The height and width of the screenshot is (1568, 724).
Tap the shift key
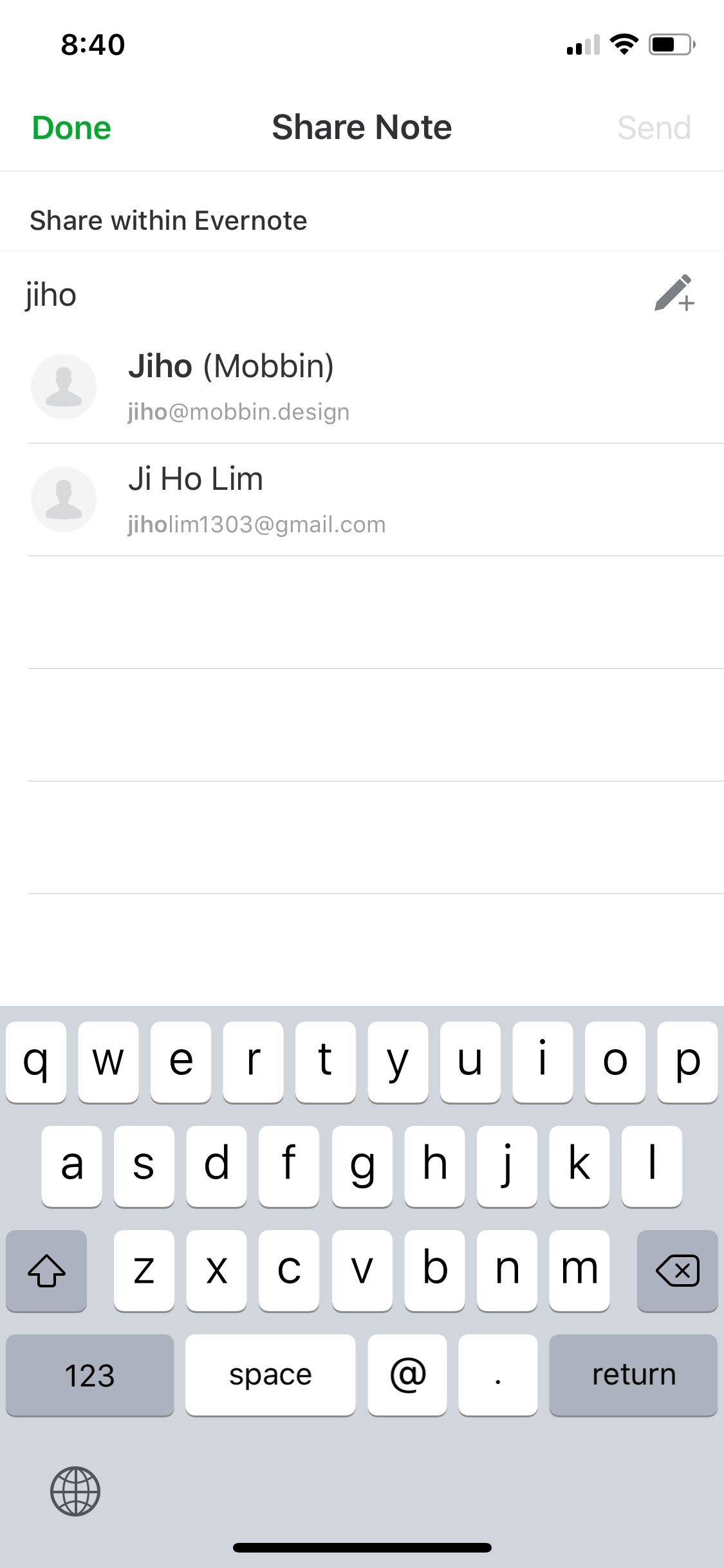click(46, 1271)
